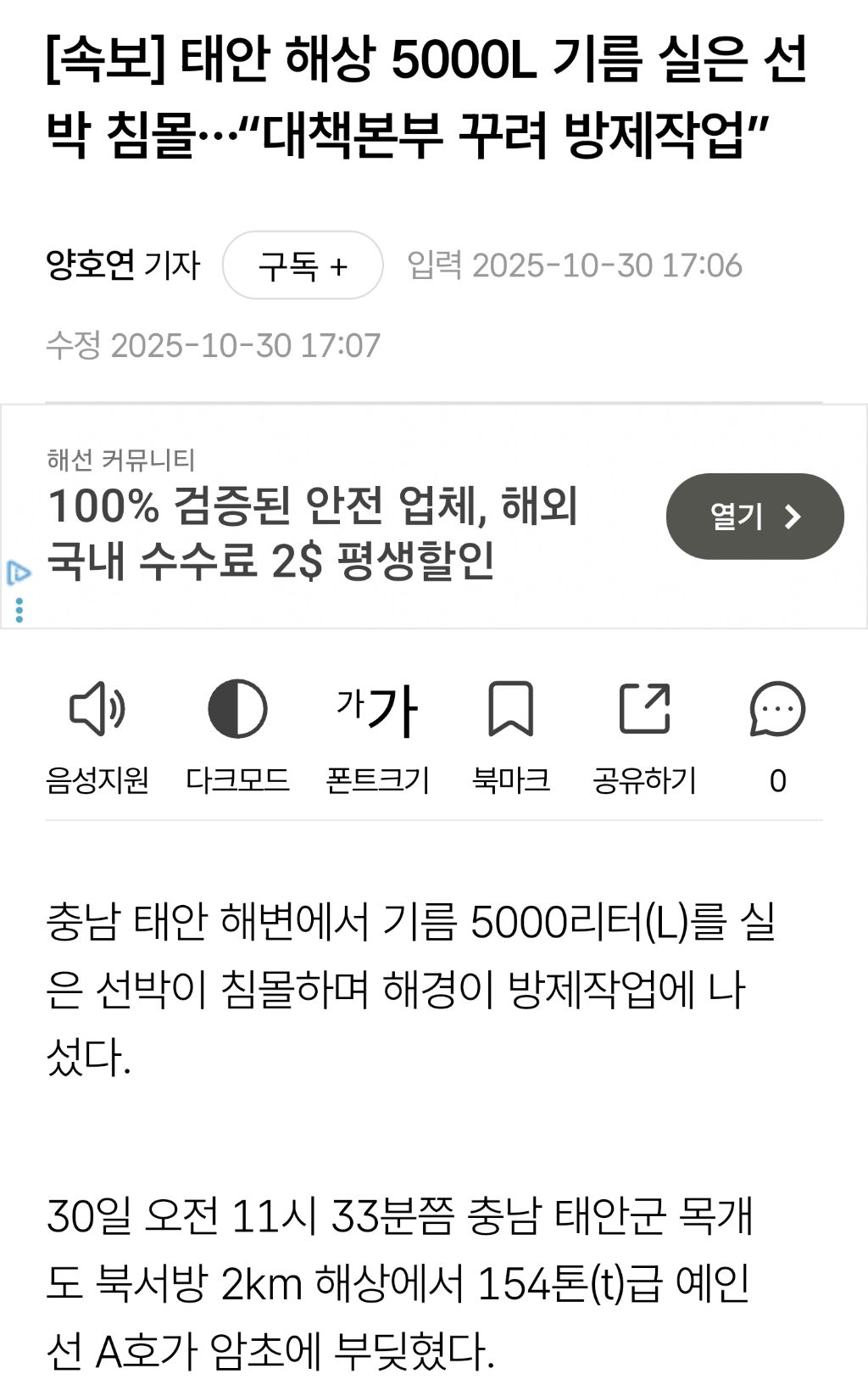Click the comment count showing 0
The height and width of the screenshot is (1385, 868).
pos(776,781)
